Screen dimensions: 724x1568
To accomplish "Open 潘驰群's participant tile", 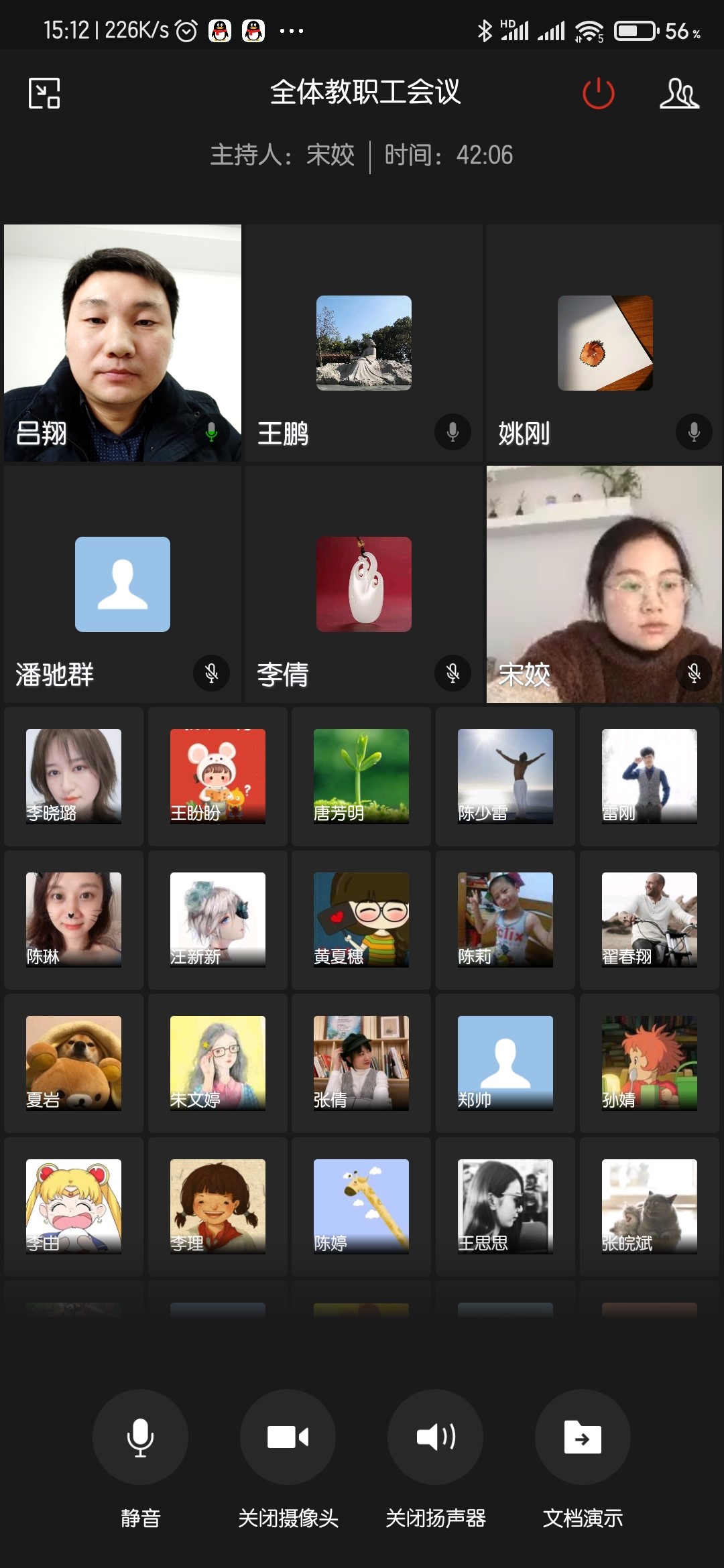I will pyautogui.click(x=123, y=584).
